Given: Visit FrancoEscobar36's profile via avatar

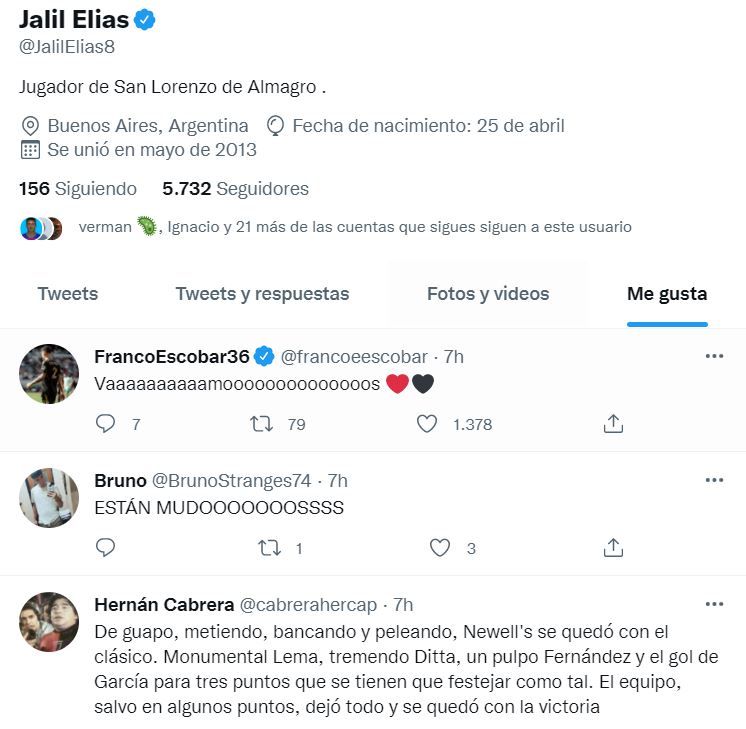Looking at the screenshot, I should tap(49, 374).
